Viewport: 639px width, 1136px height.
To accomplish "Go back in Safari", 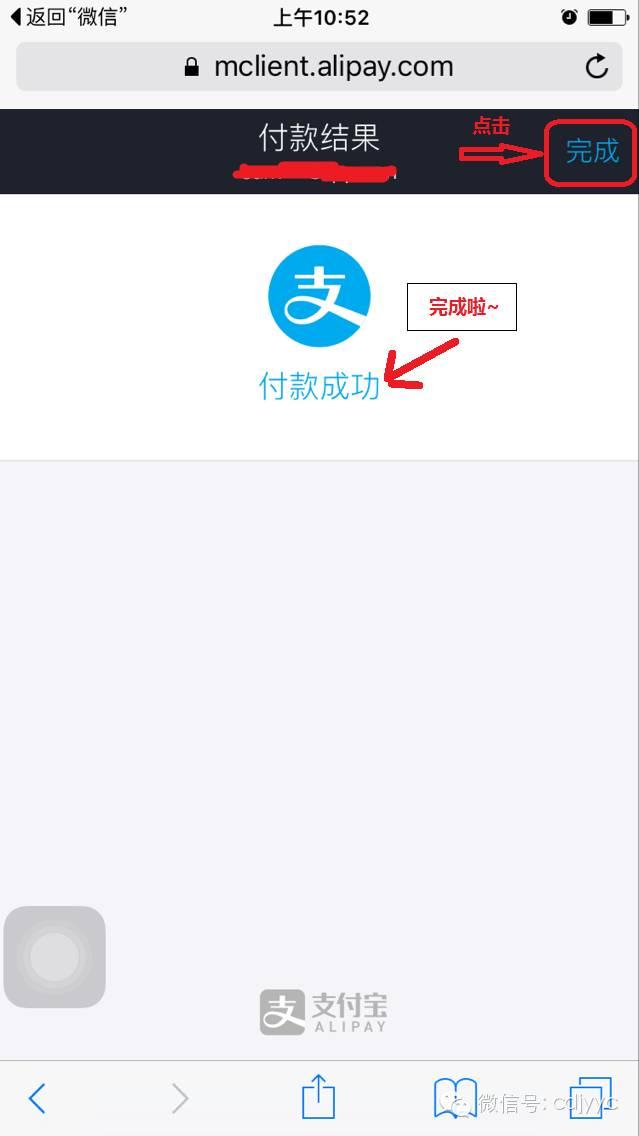I will point(37,1098).
